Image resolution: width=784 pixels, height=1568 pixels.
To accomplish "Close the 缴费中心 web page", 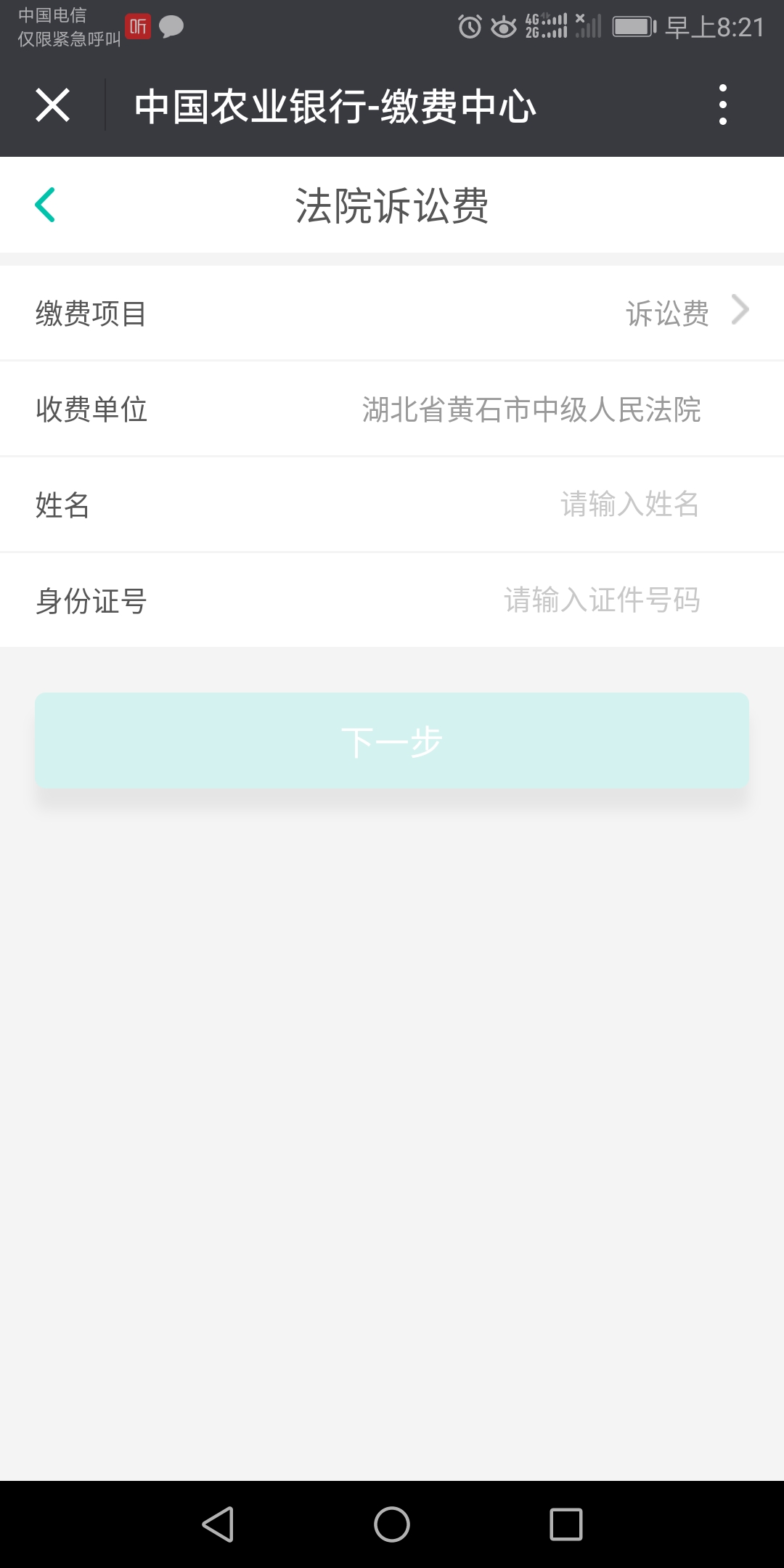I will [52, 105].
